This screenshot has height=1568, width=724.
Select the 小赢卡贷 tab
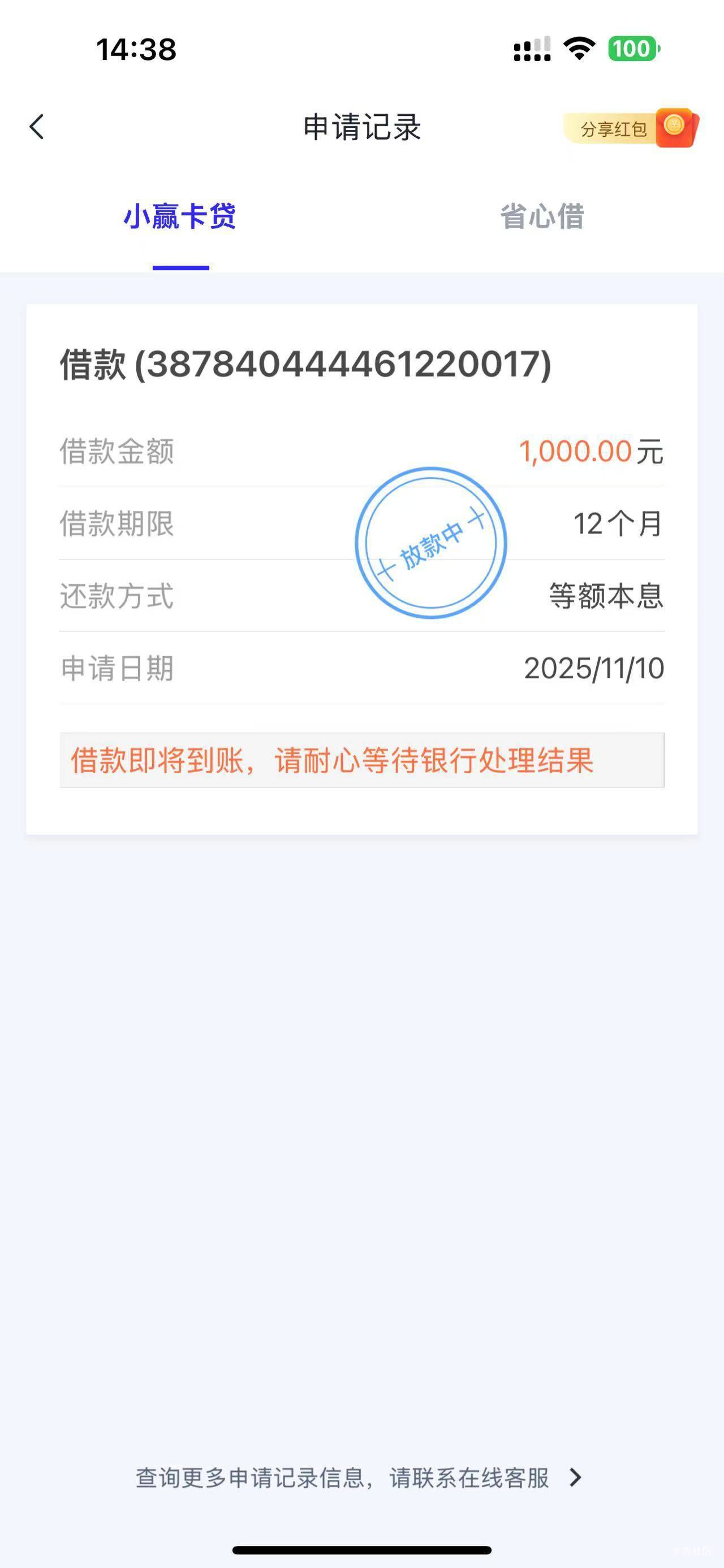(x=180, y=216)
